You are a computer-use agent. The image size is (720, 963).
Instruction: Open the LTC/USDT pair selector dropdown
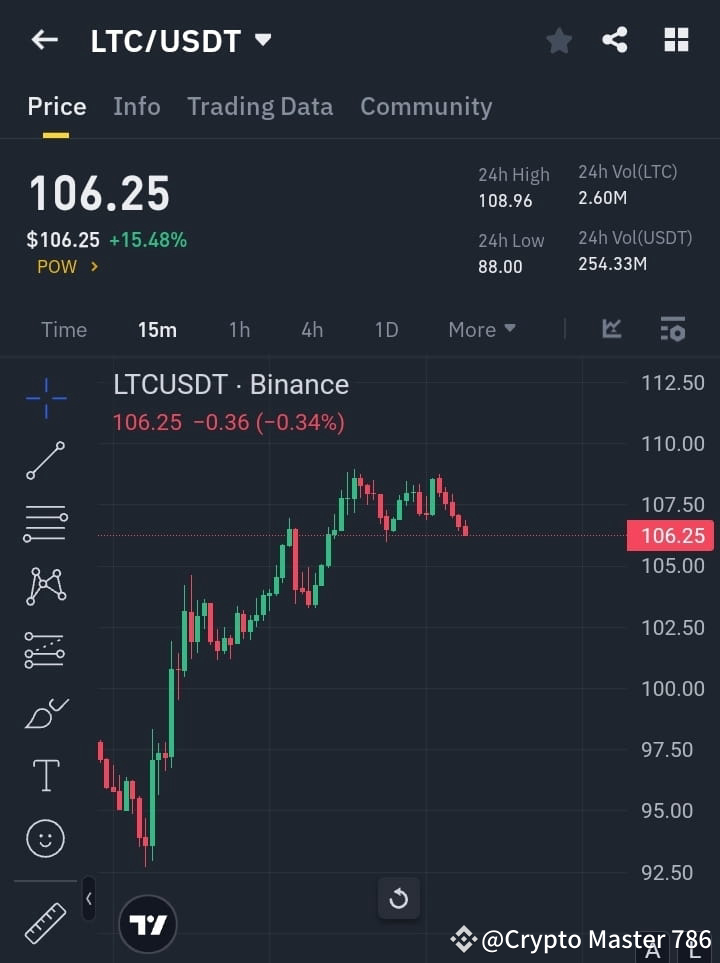[262, 40]
